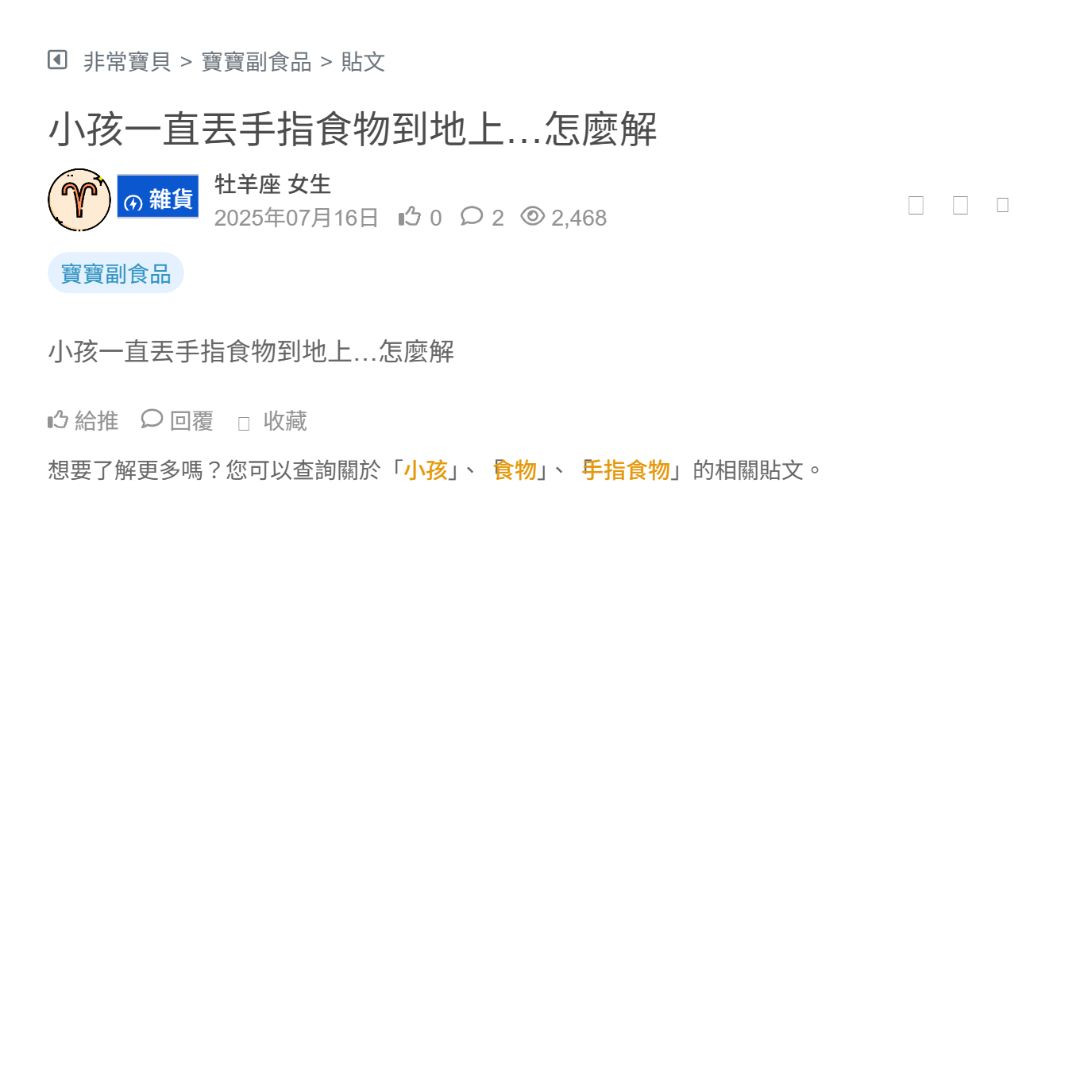Give the post a 給推 like
This screenshot has height=1080, width=1080.
coord(83,421)
